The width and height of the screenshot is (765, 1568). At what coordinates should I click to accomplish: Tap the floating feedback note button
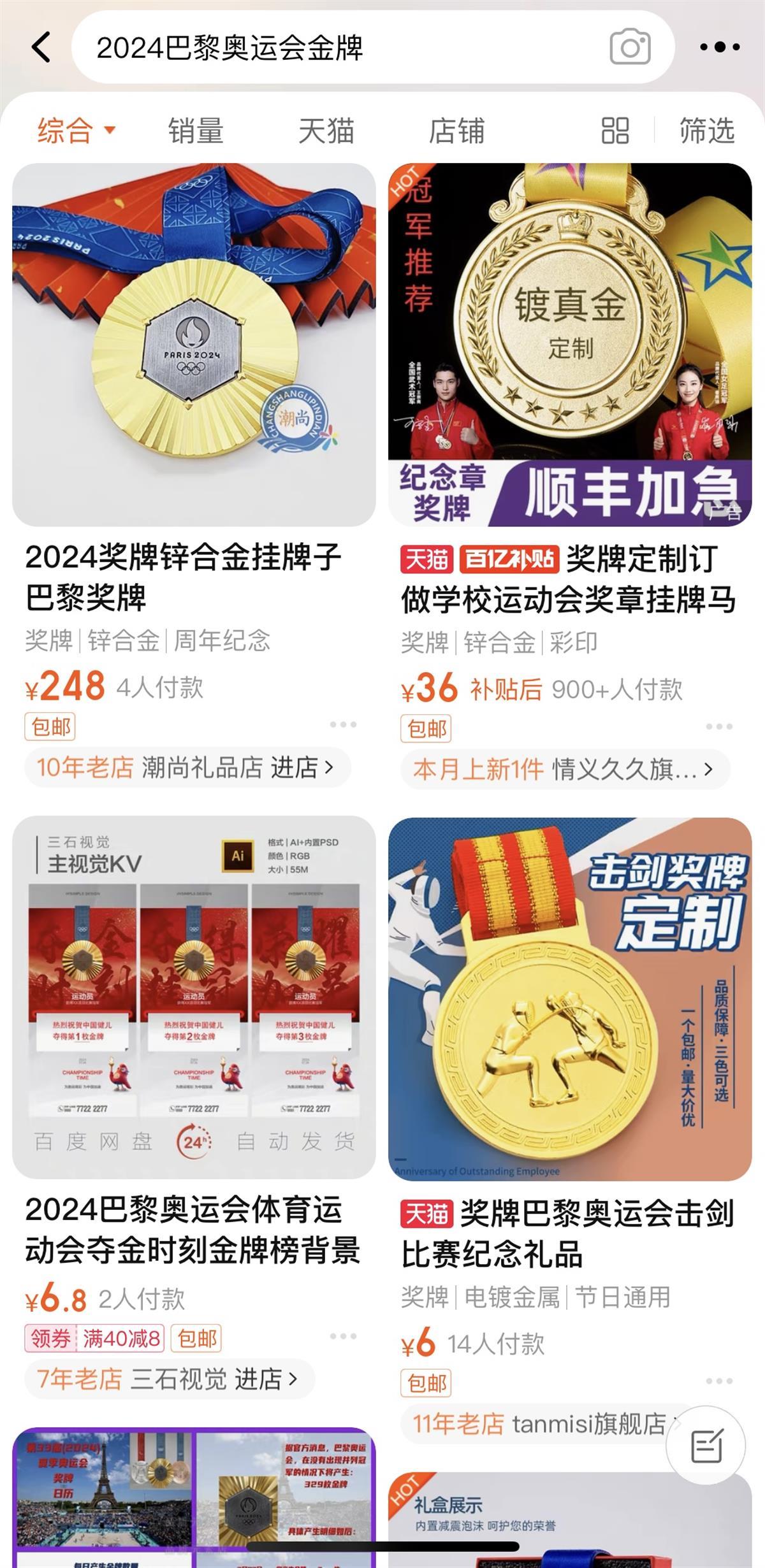pyautogui.click(x=706, y=1445)
